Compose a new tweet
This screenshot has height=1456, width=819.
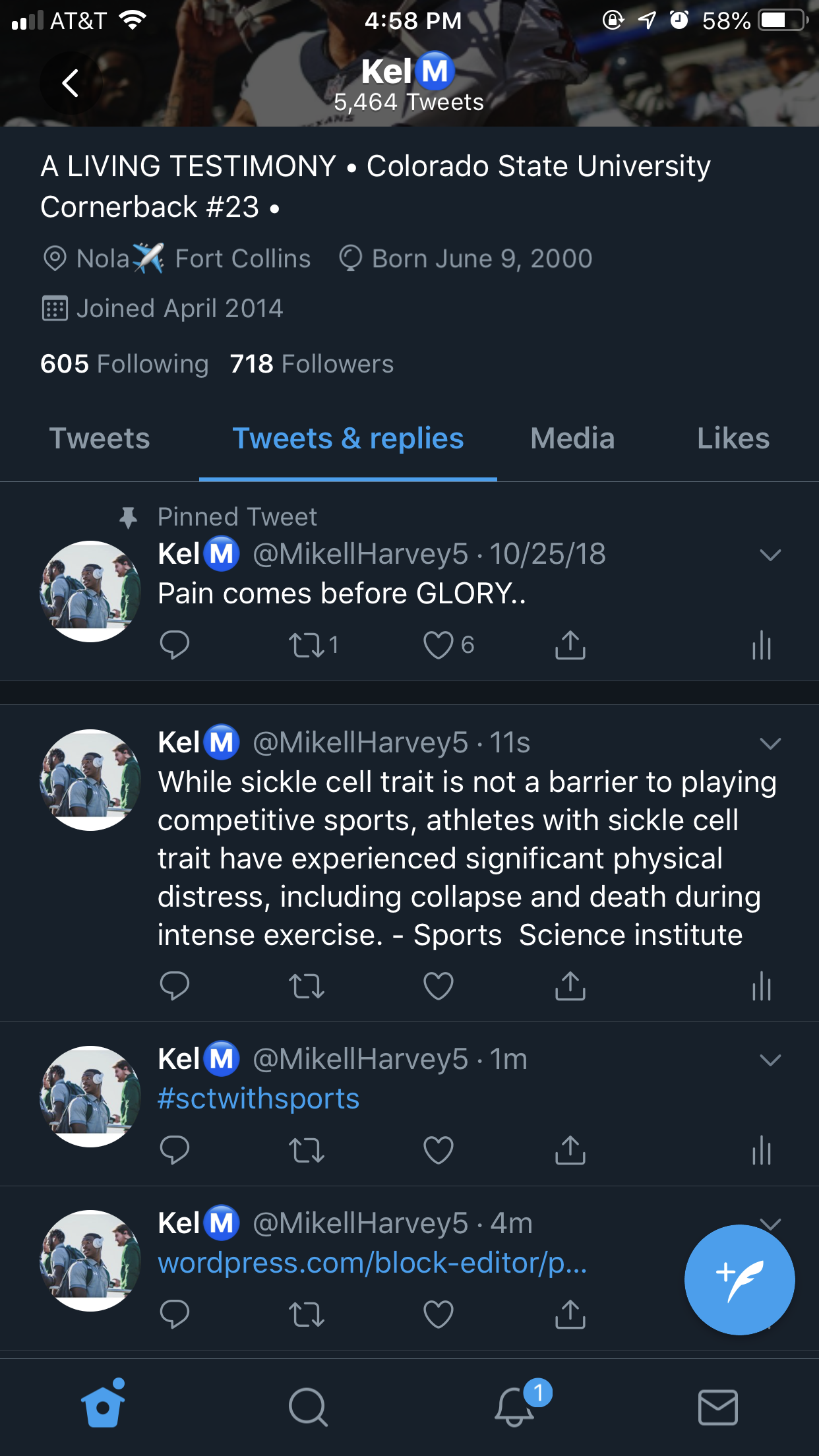(x=739, y=1280)
